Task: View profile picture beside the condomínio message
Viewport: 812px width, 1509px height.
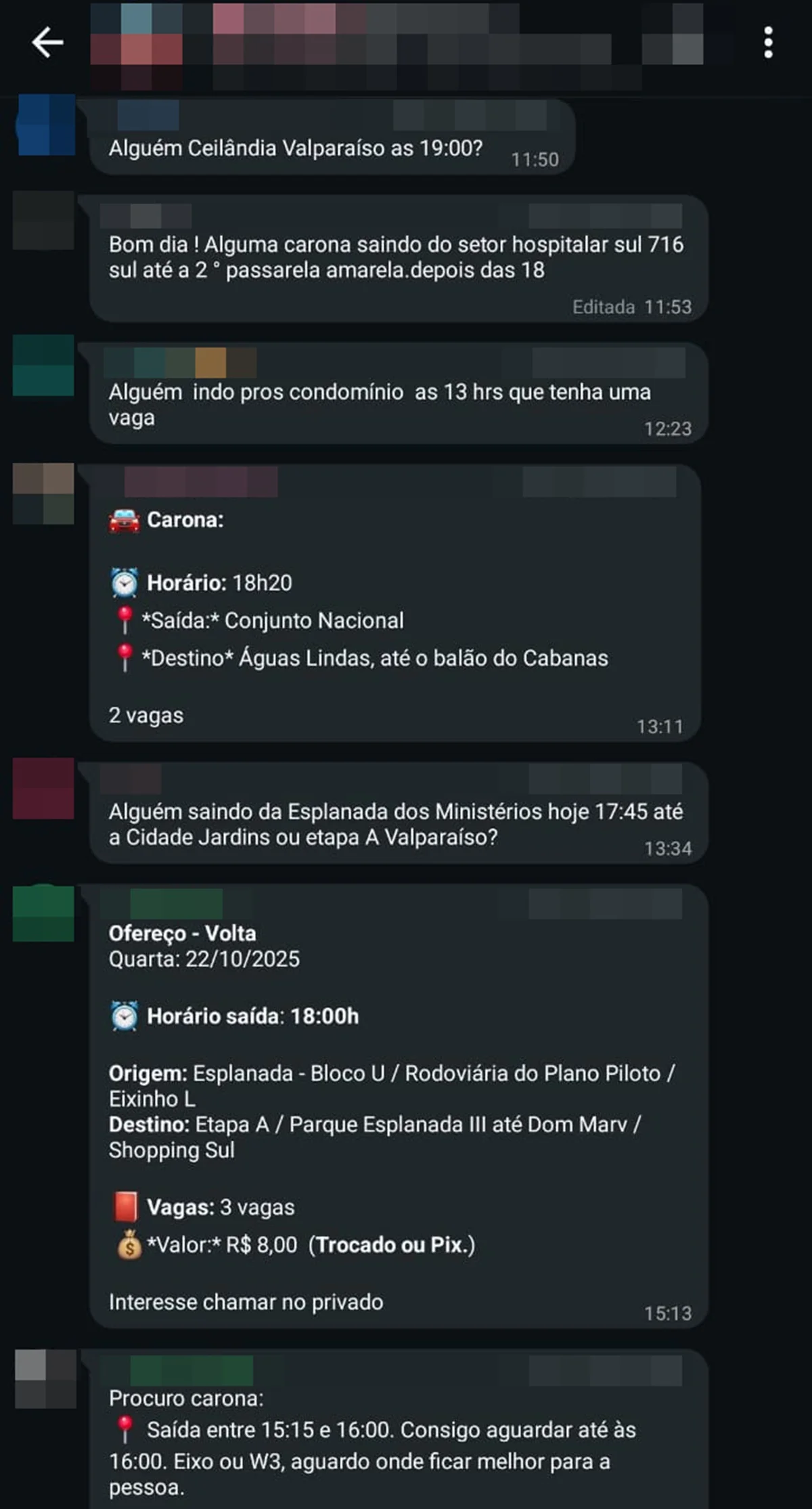Action: 43,366
